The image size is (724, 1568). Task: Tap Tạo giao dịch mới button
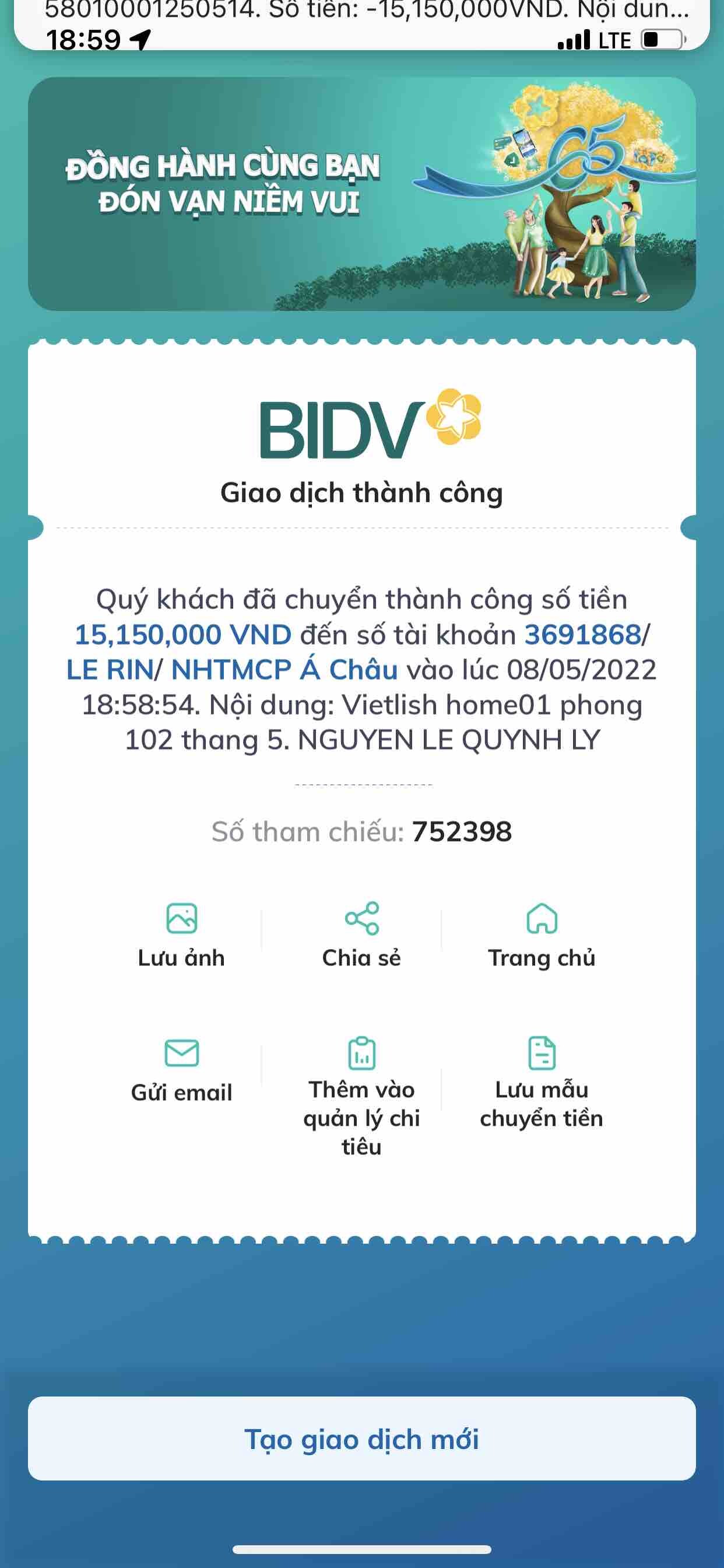(361, 1440)
